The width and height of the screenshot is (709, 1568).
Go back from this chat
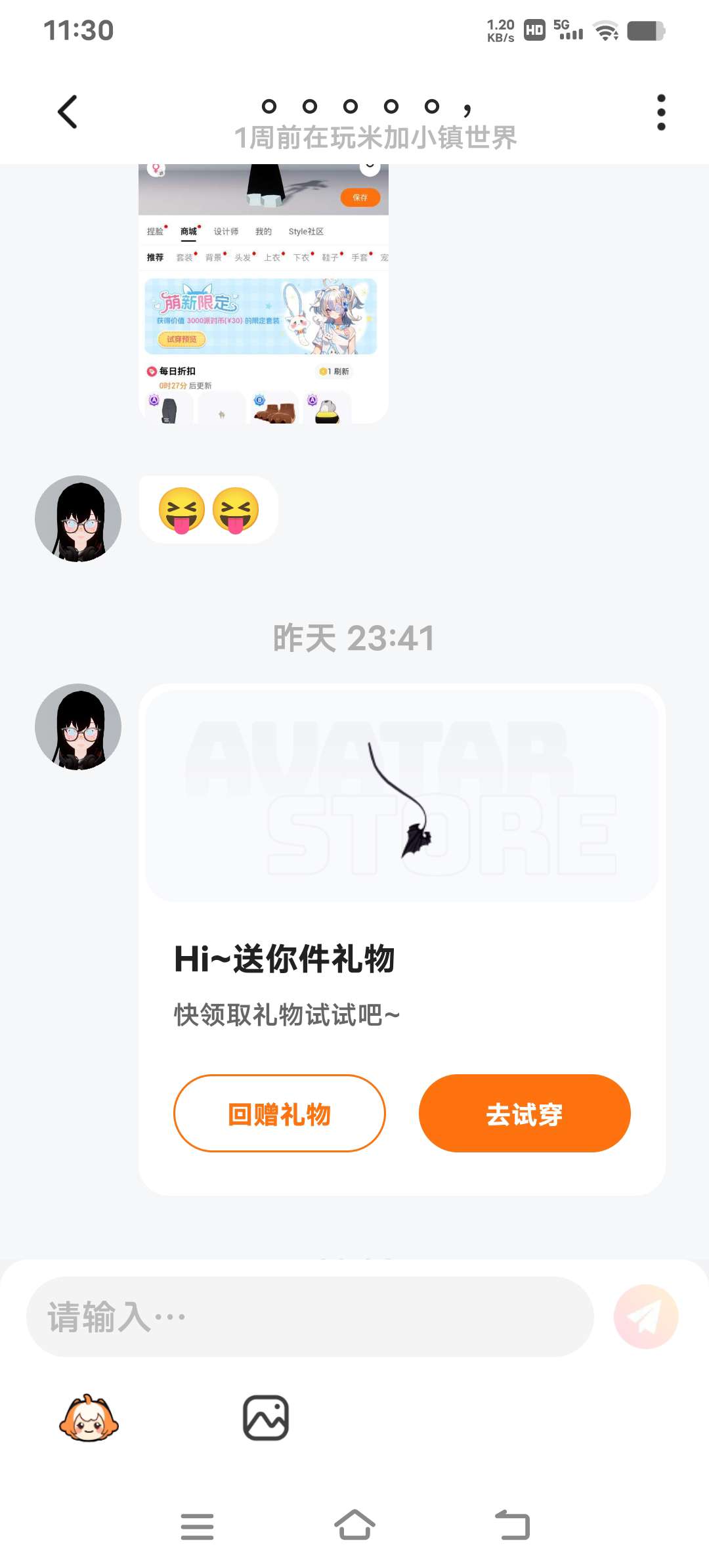[68, 112]
